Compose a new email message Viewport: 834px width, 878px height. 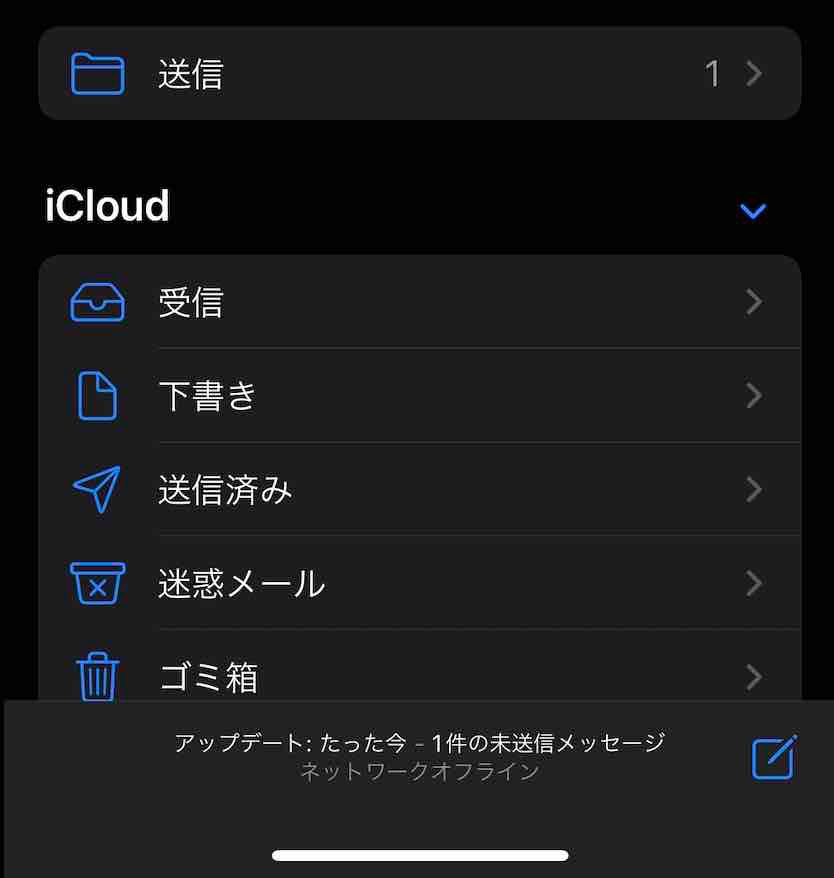[x=774, y=758]
